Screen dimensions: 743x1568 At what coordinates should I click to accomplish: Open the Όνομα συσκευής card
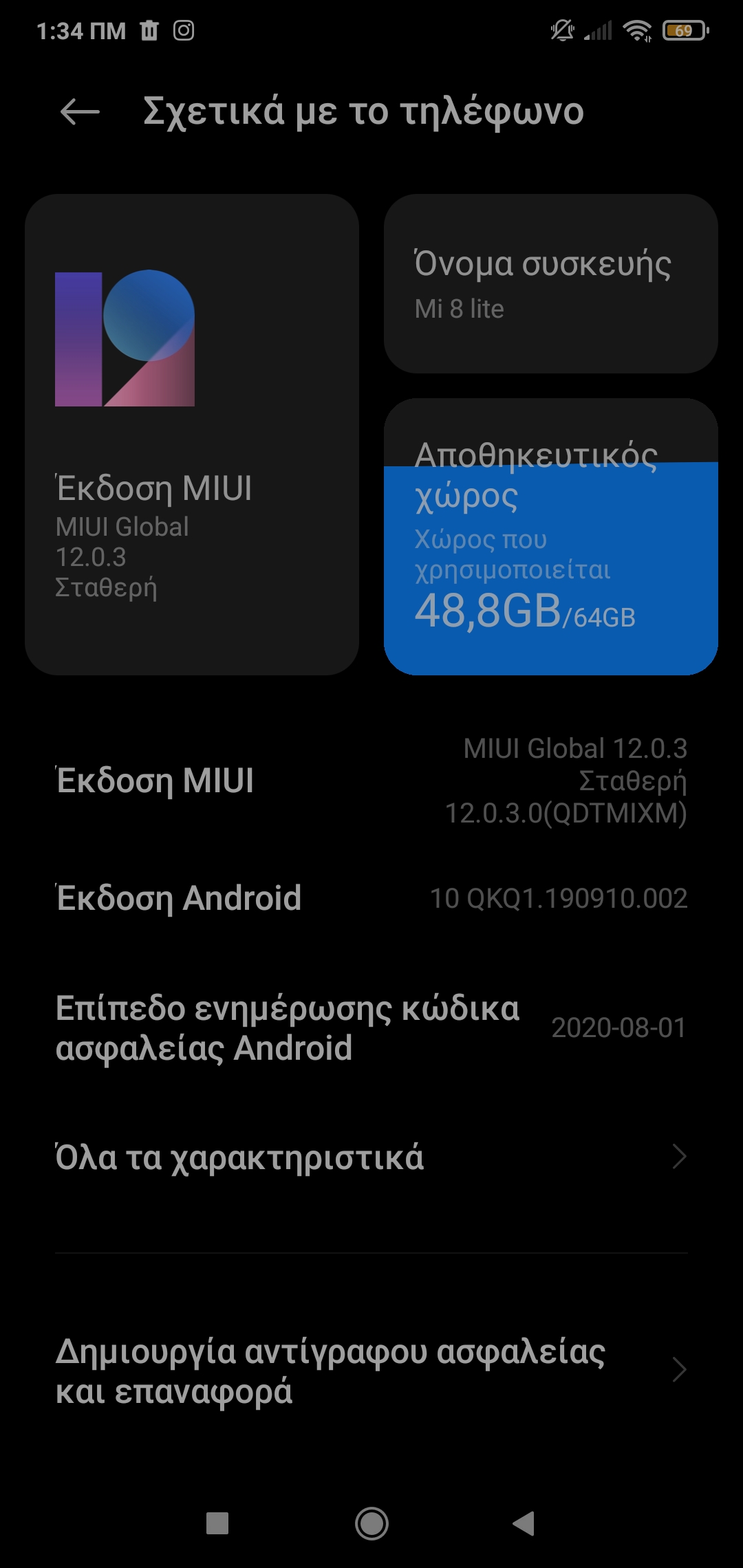[550, 284]
